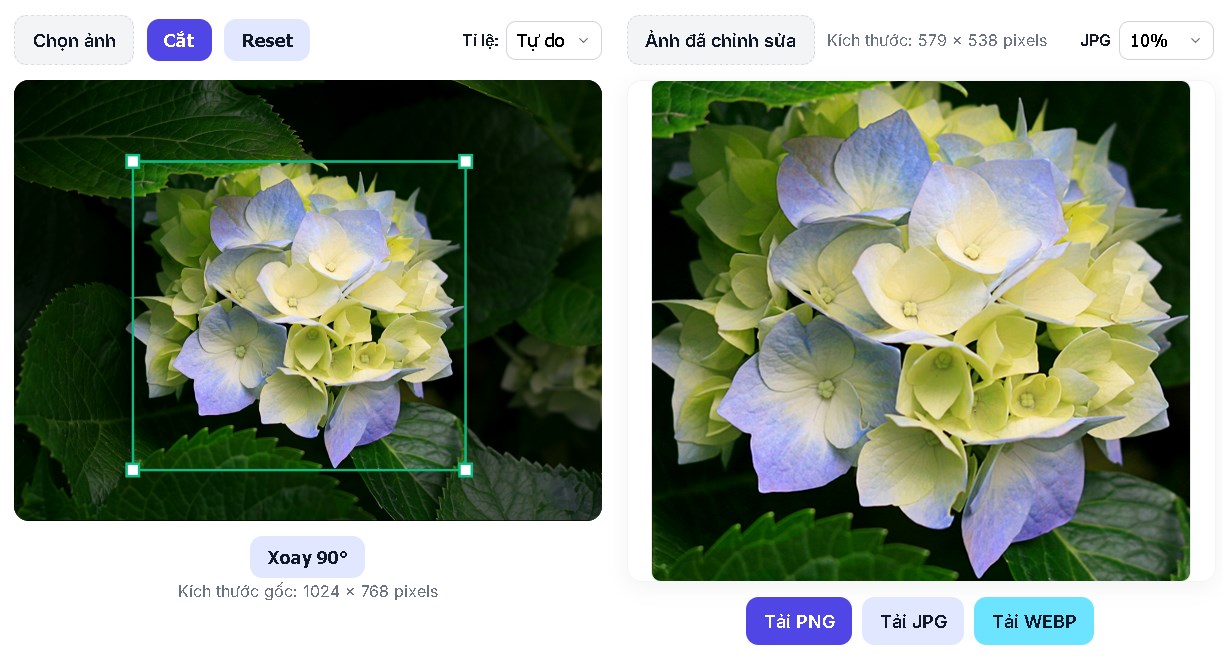Screen dimensions: 1222x657
Task: Tap the Chọn ảnh button
Action: coord(74,40)
